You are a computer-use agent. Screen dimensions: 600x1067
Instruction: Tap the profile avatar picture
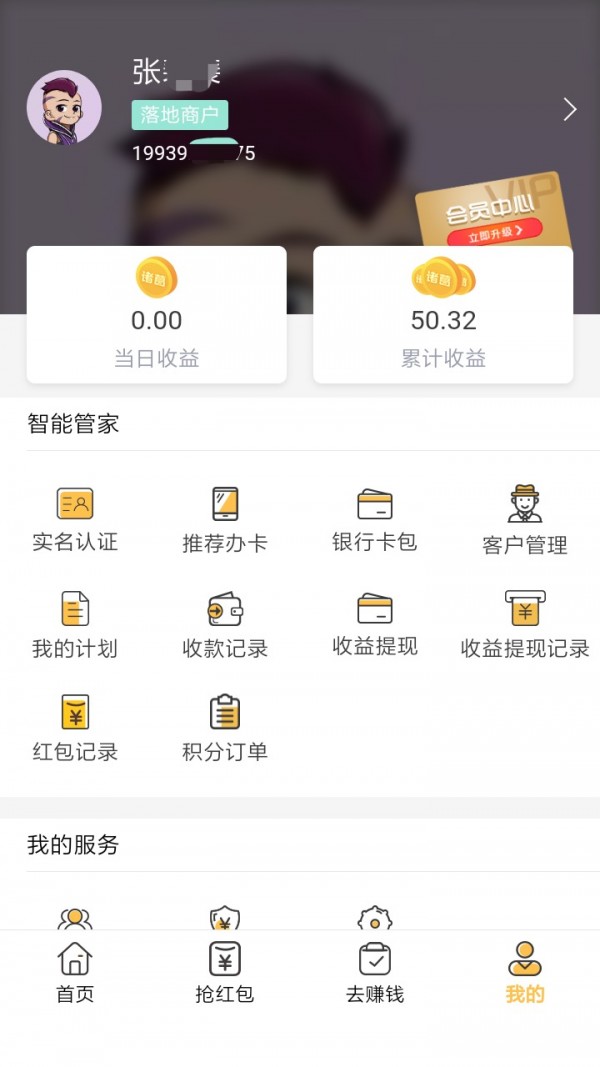(64, 108)
